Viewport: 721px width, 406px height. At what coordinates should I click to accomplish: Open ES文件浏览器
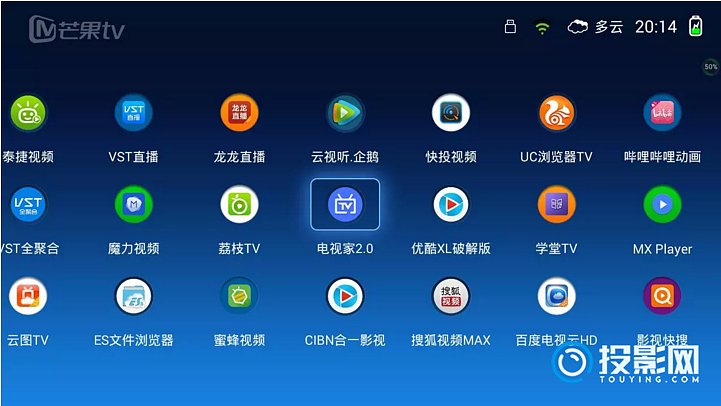tap(133, 297)
